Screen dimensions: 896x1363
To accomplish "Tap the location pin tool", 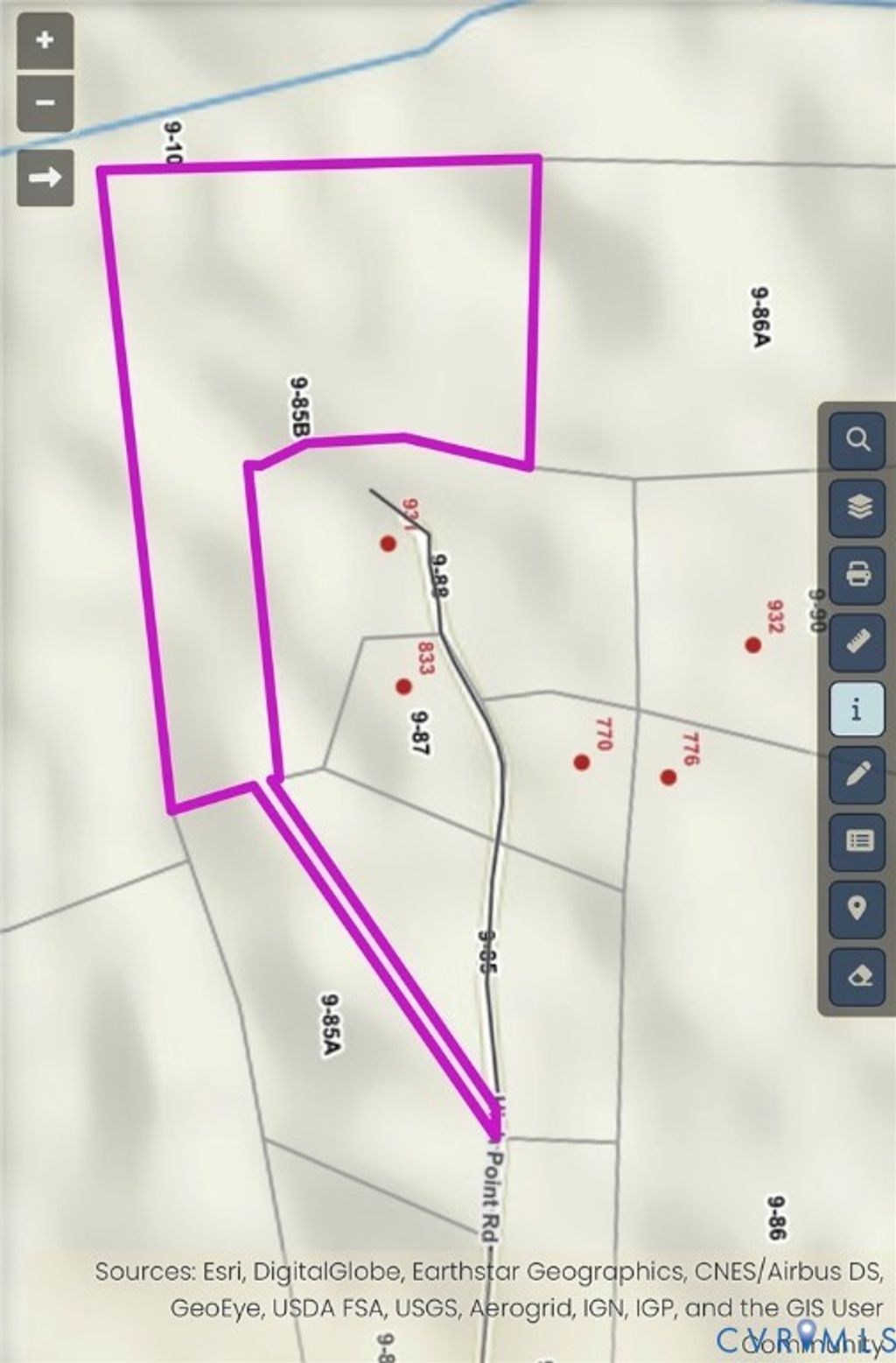I will click(x=857, y=908).
